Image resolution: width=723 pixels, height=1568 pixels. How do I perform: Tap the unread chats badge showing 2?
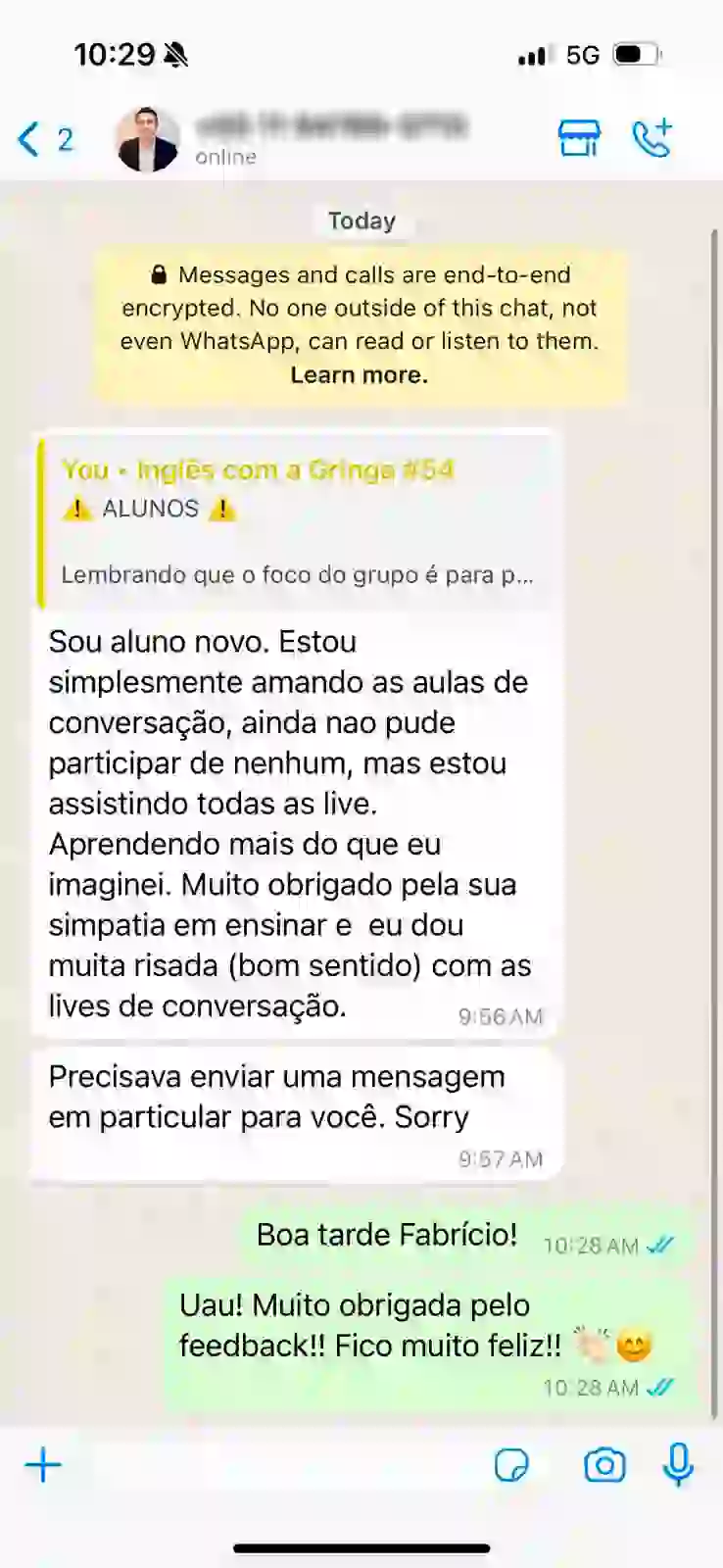click(x=65, y=140)
